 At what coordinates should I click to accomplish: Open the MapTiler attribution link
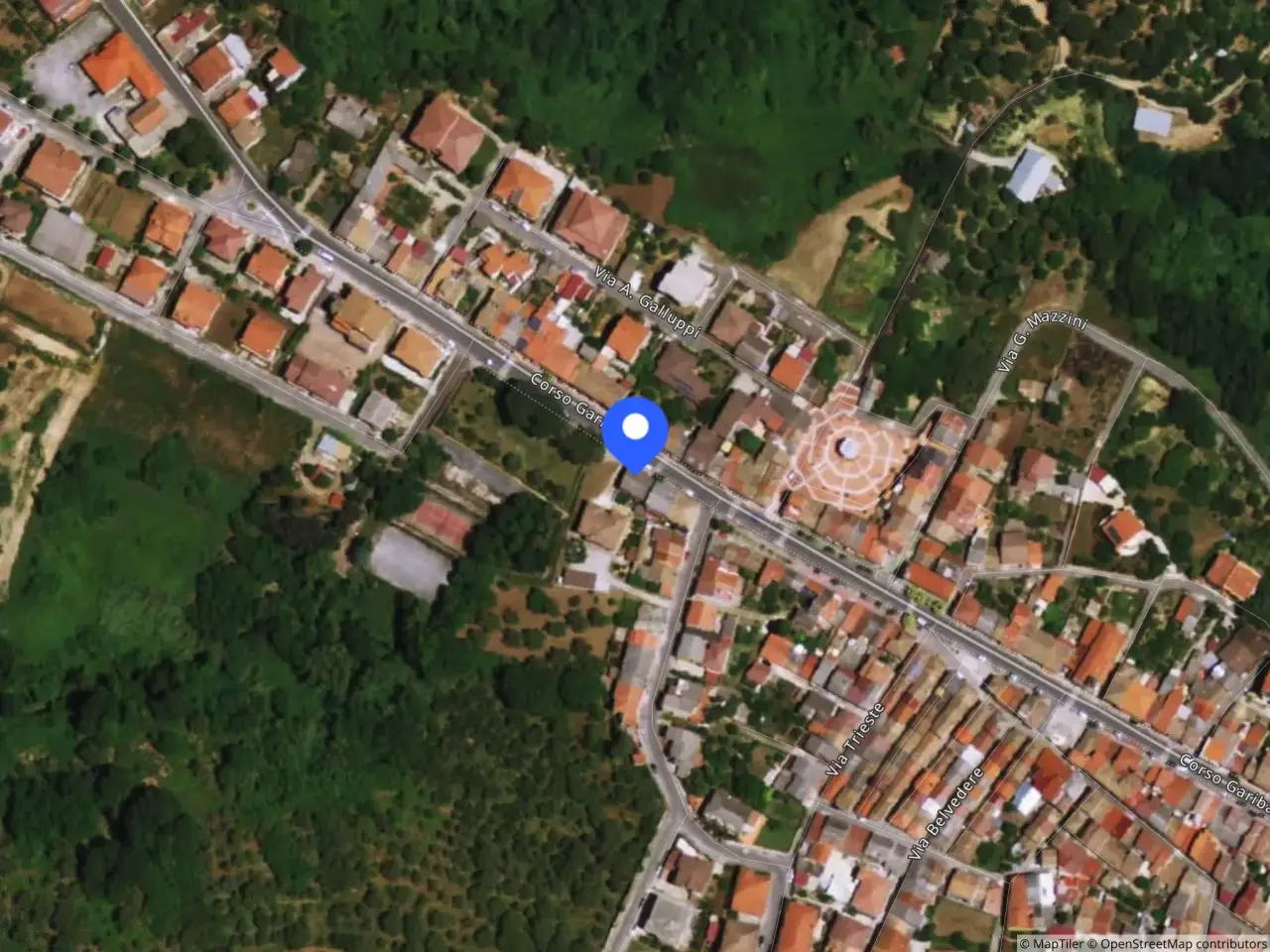(x=1053, y=943)
